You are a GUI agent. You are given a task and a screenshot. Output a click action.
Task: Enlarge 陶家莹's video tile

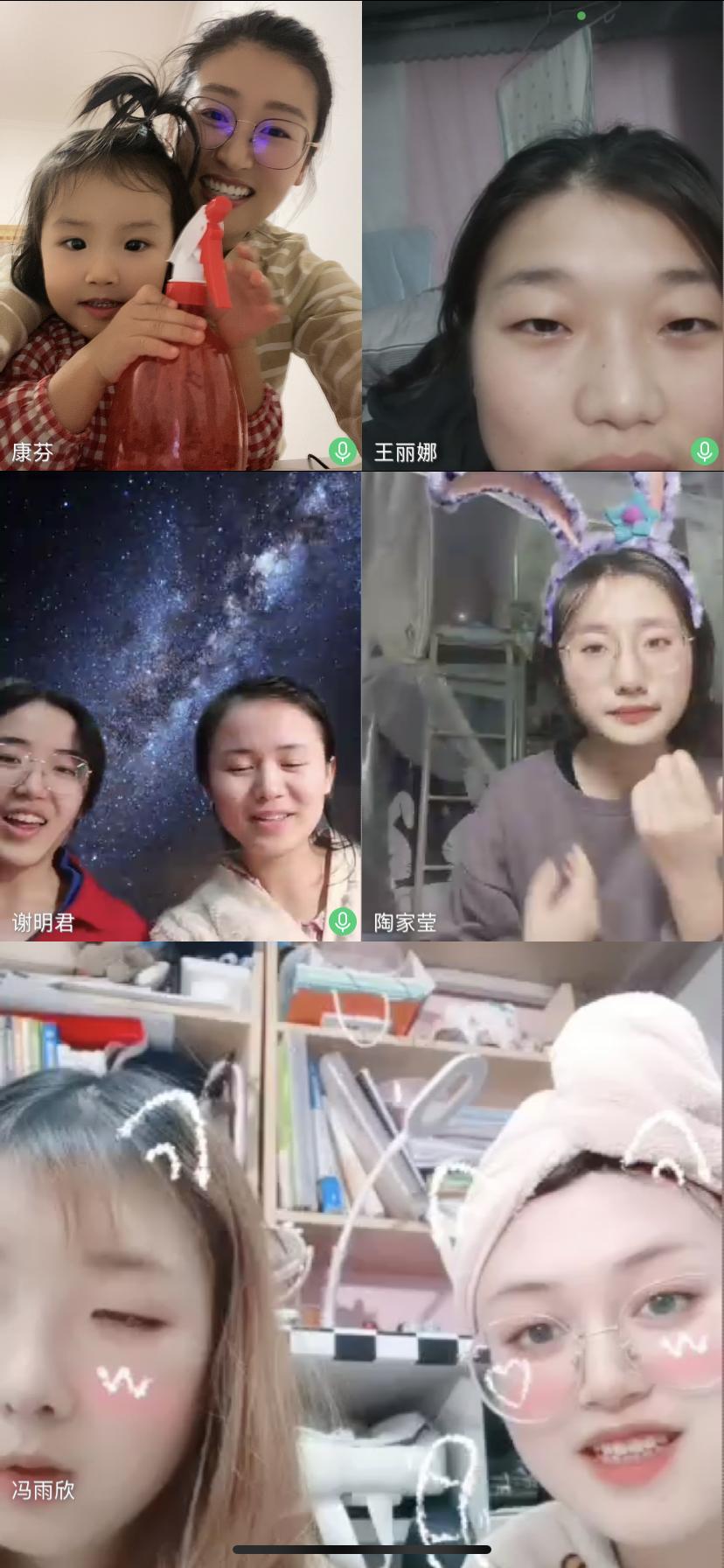(x=543, y=705)
